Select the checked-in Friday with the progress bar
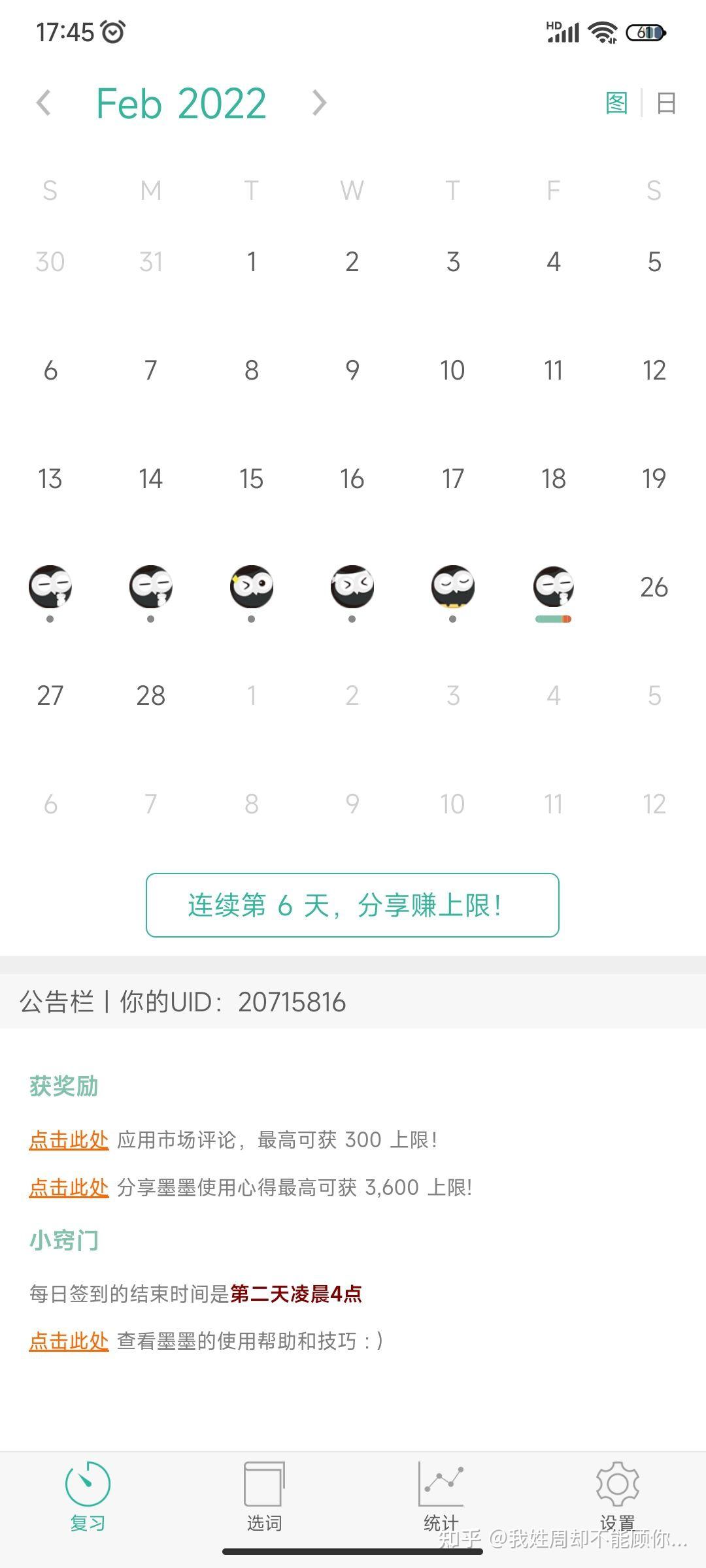706x1568 pixels. point(554,591)
